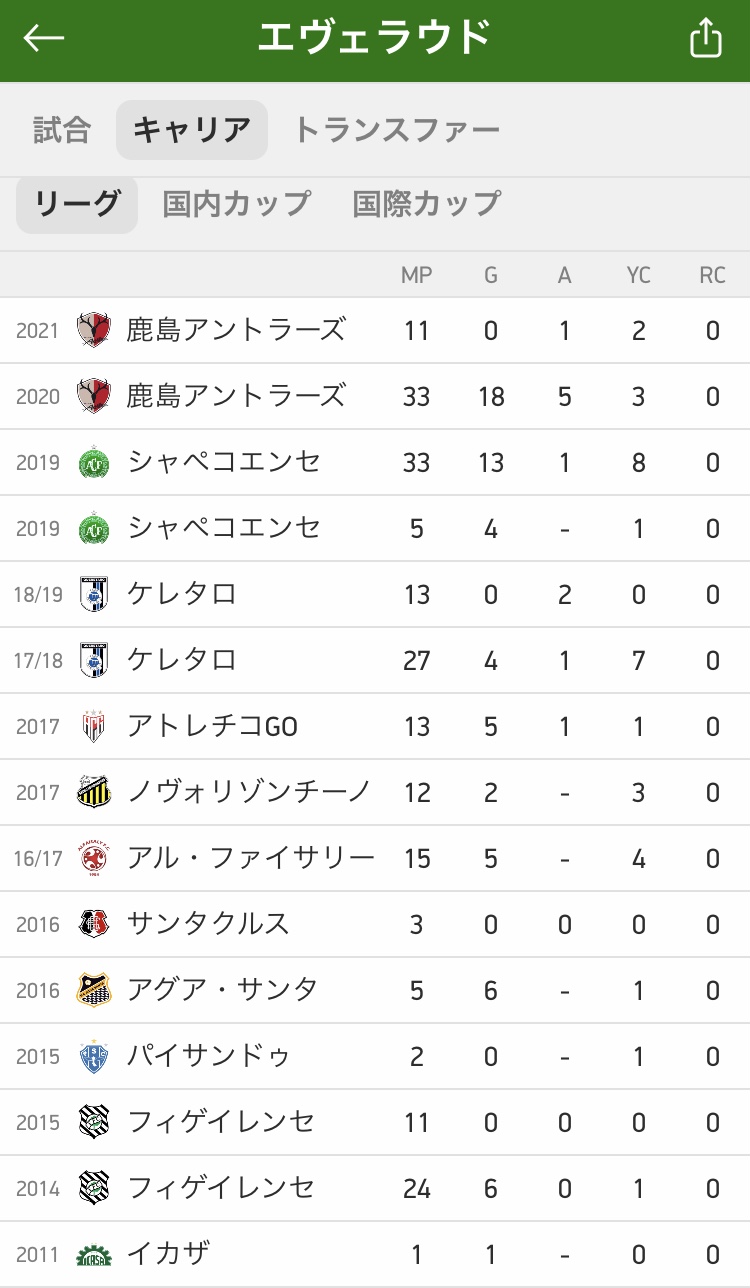Open the 18/19 ケレタロ season row
750x1288 pixels.
(375, 594)
